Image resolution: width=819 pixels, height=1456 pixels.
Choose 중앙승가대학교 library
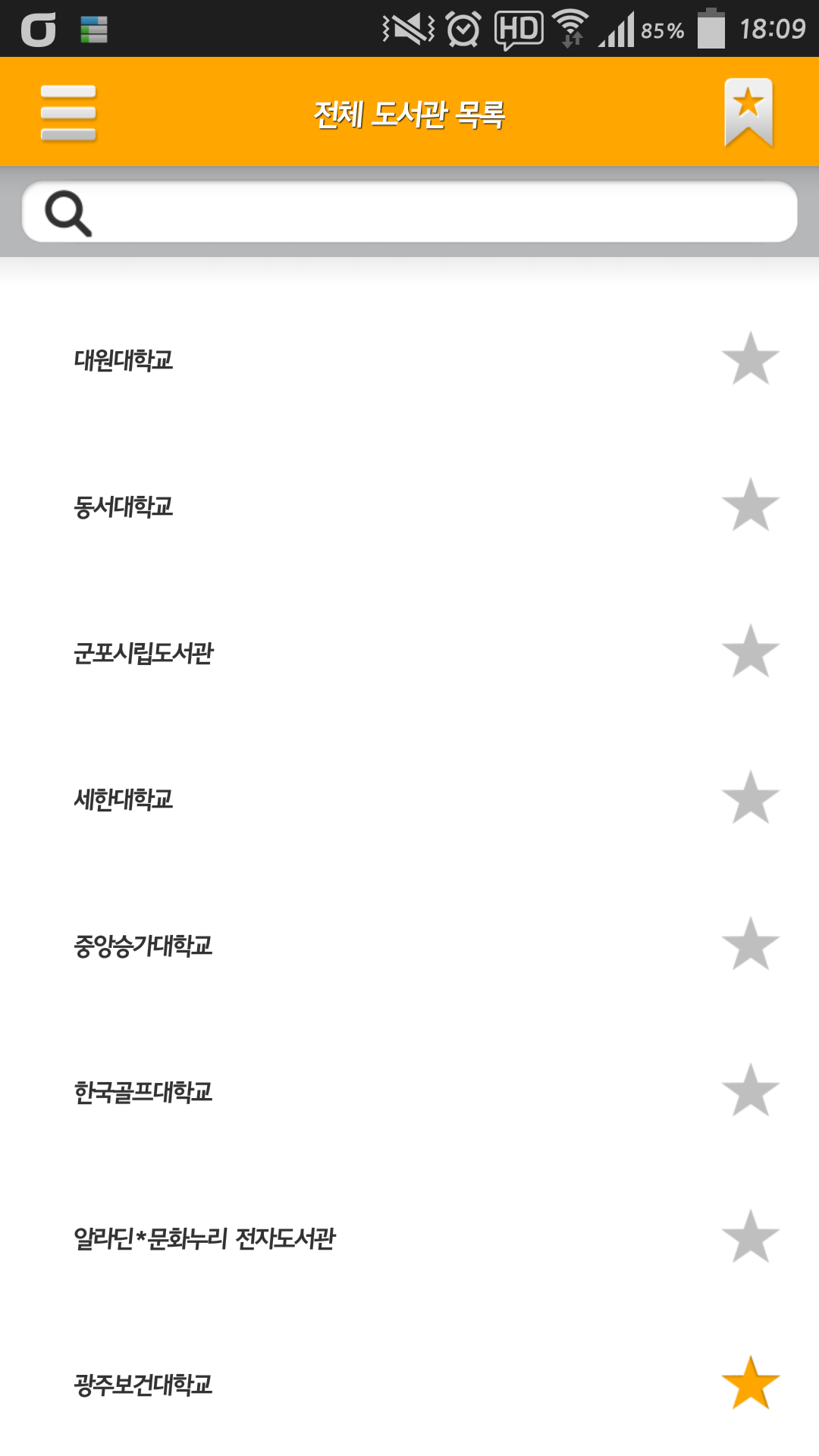click(x=143, y=946)
